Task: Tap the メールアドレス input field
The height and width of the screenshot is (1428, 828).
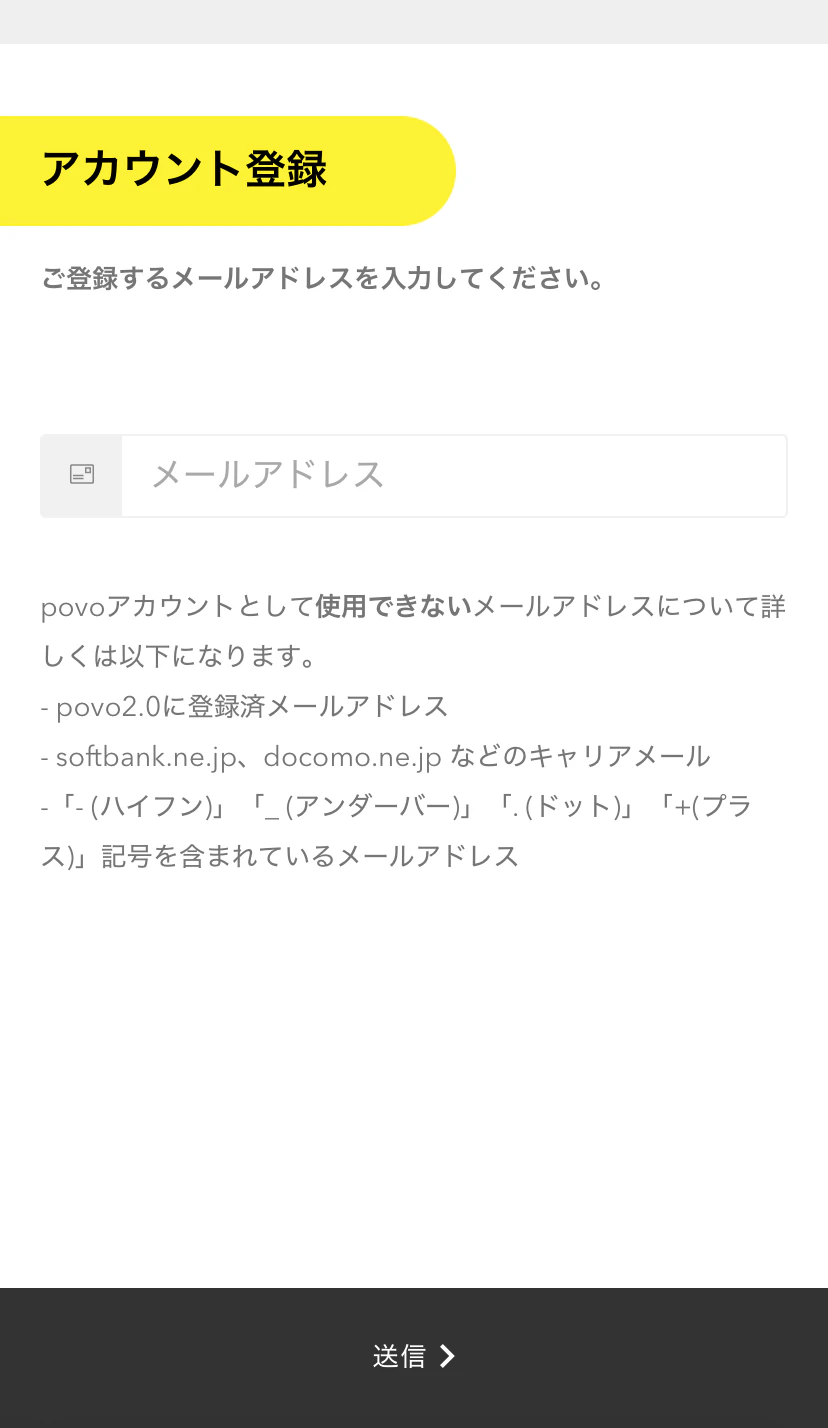Action: (454, 475)
